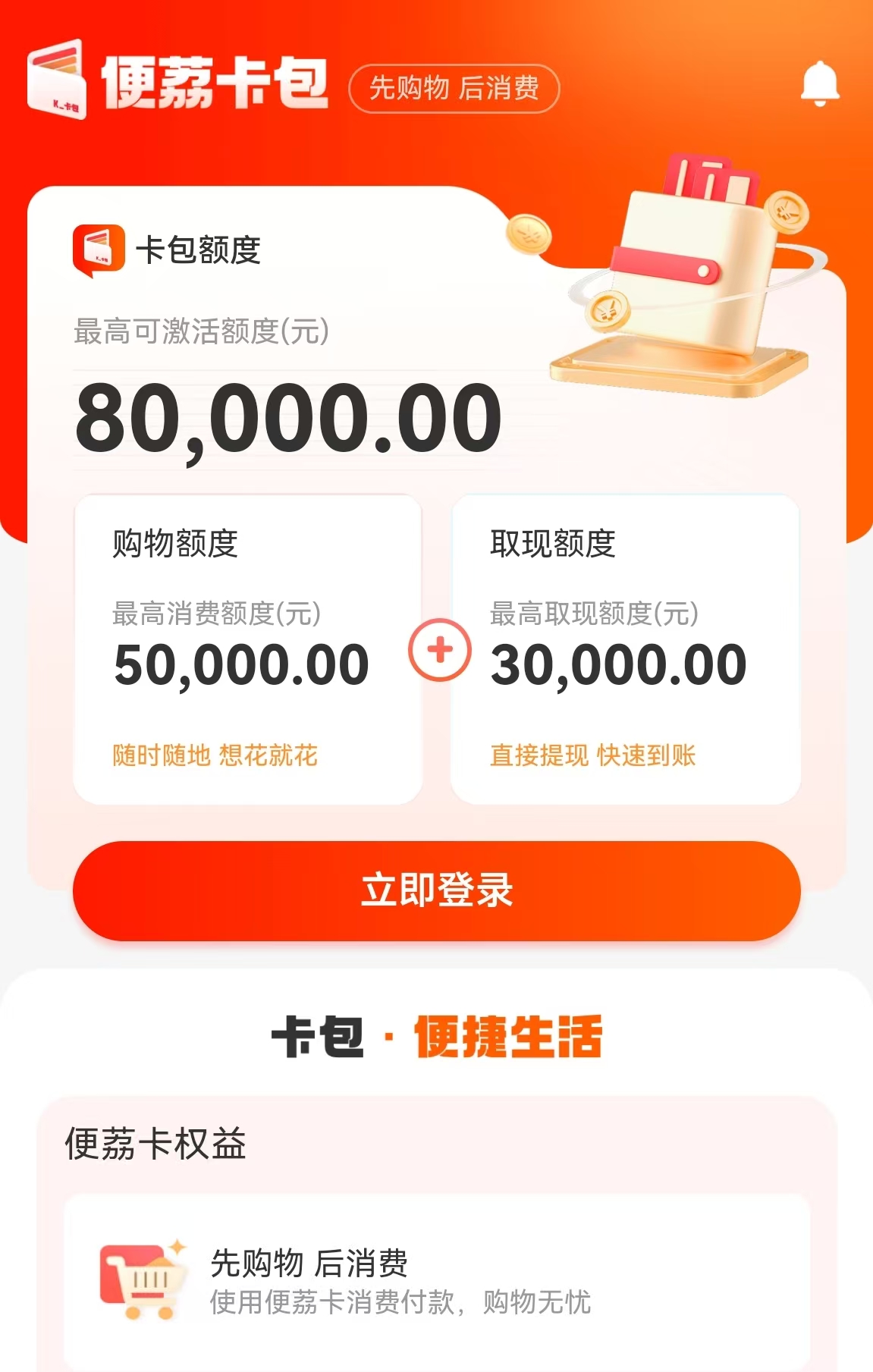Image resolution: width=873 pixels, height=1372 pixels.
Task: Open the 取现额度 cash withdrawal card
Action: click(x=625, y=649)
